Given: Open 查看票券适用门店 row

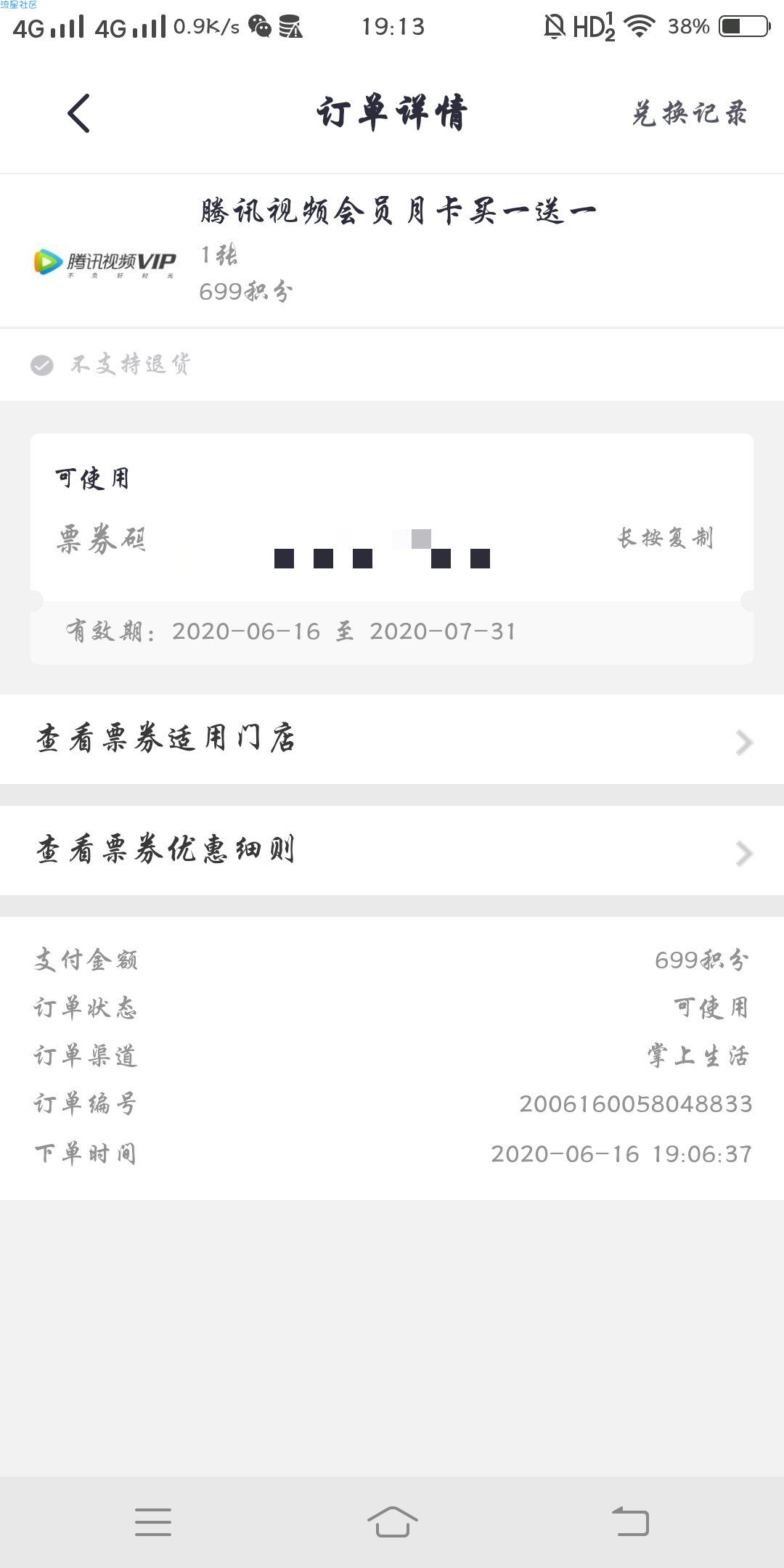Looking at the screenshot, I should (392, 739).
